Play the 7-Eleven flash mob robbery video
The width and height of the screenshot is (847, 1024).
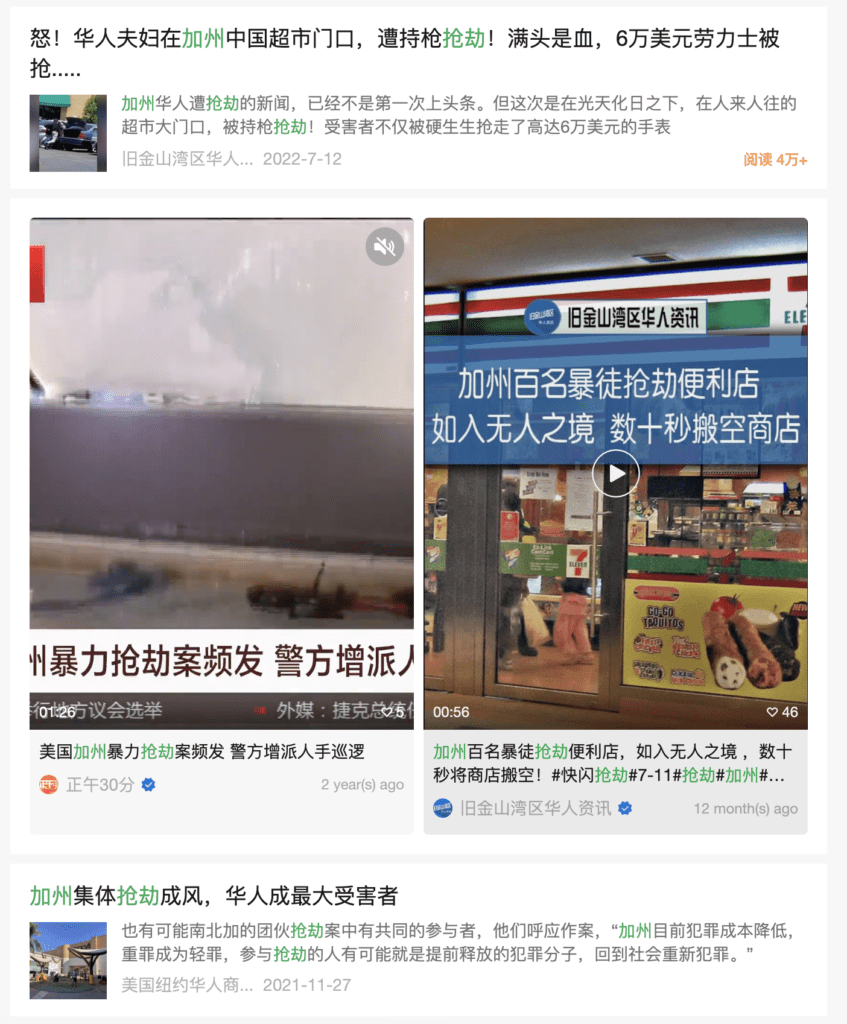click(615, 473)
